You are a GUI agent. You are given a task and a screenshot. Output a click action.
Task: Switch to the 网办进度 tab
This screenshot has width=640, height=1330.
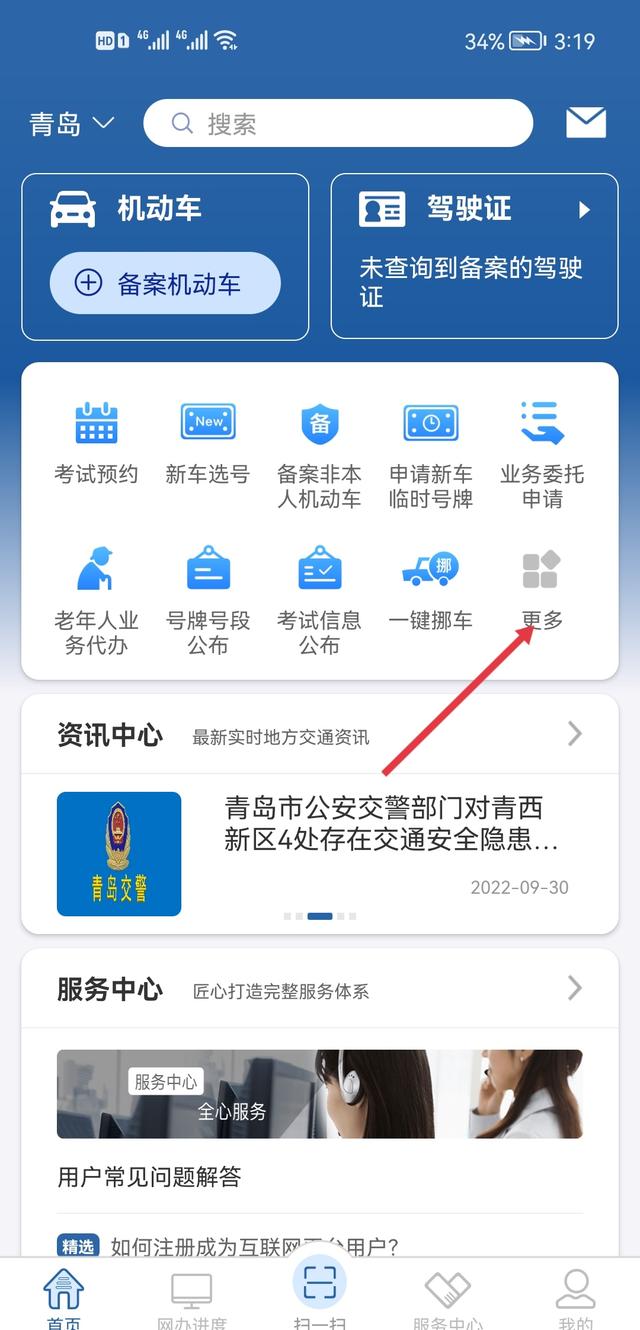pos(191,1298)
